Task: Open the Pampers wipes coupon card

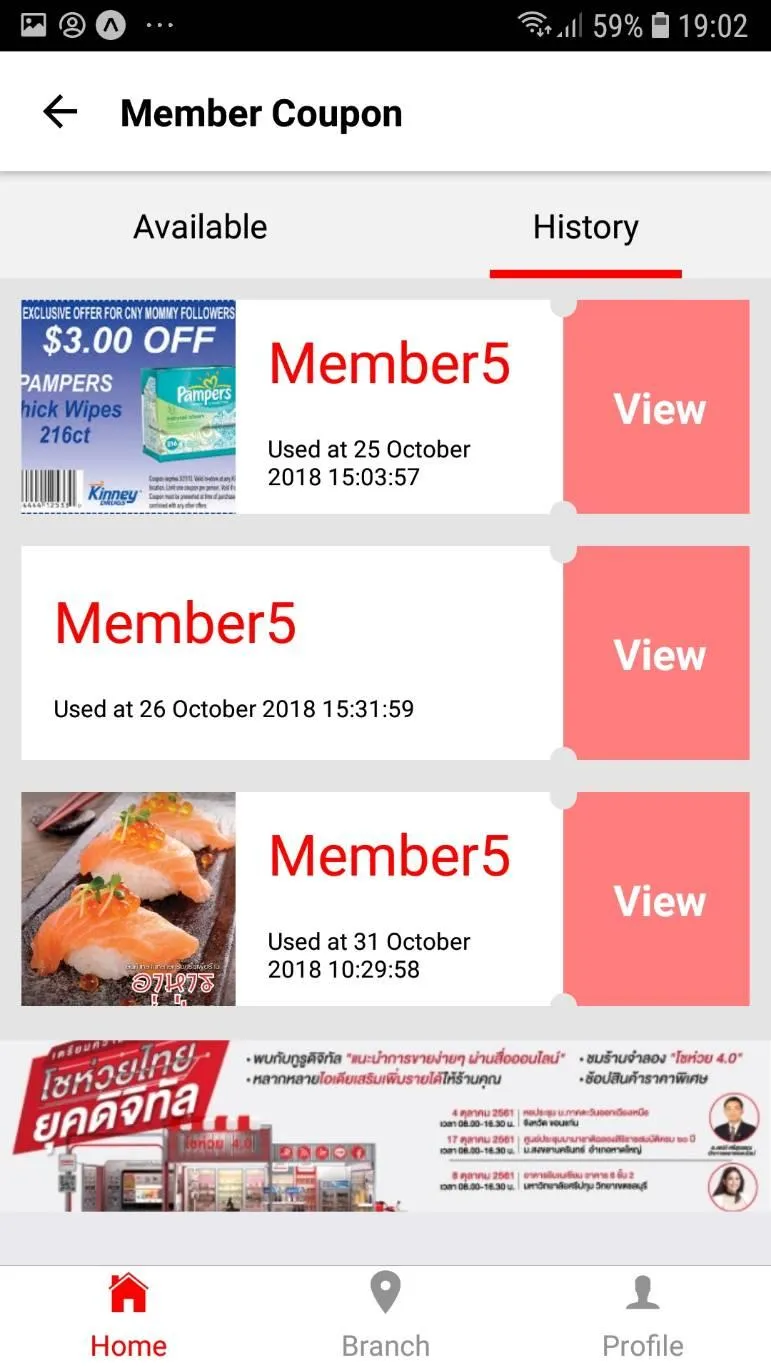Action: click(x=129, y=407)
